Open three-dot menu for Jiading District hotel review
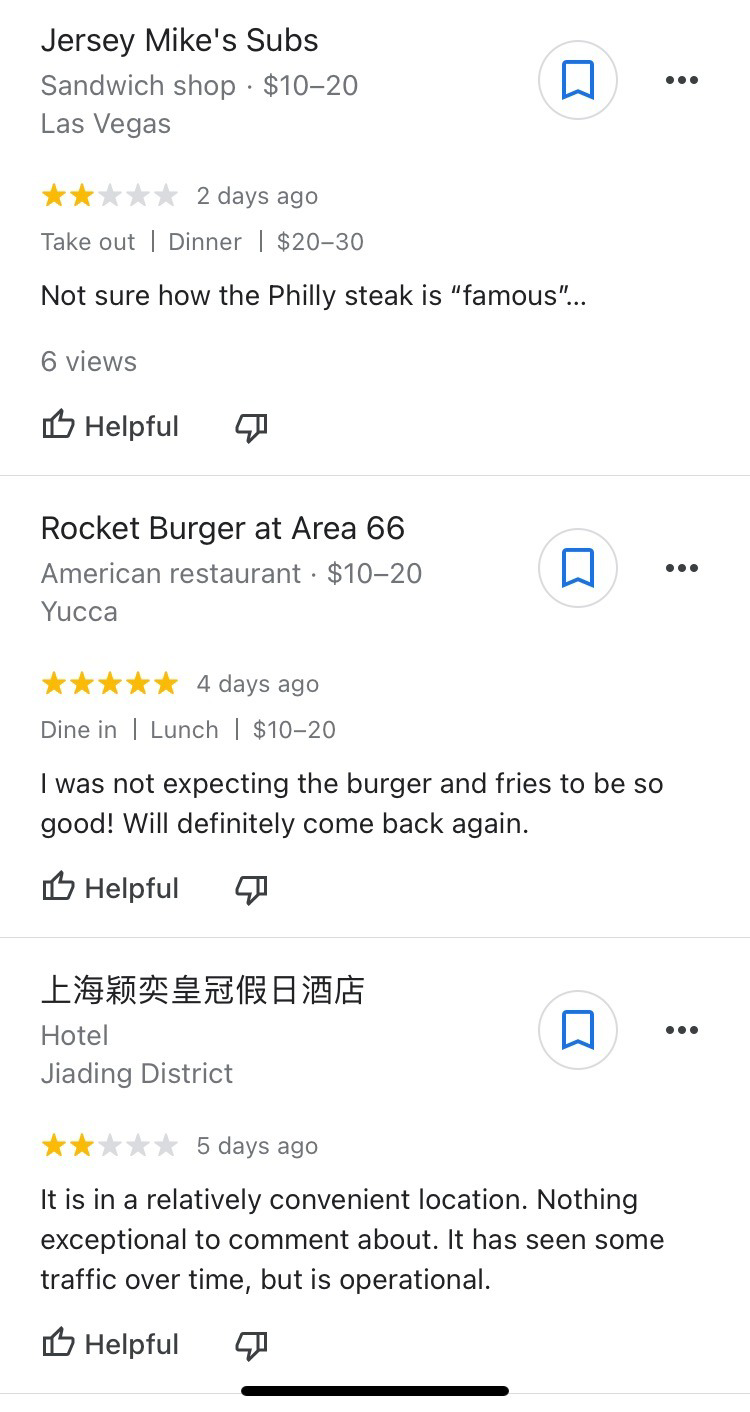This screenshot has height=1412, width=750. point(681,1030)
